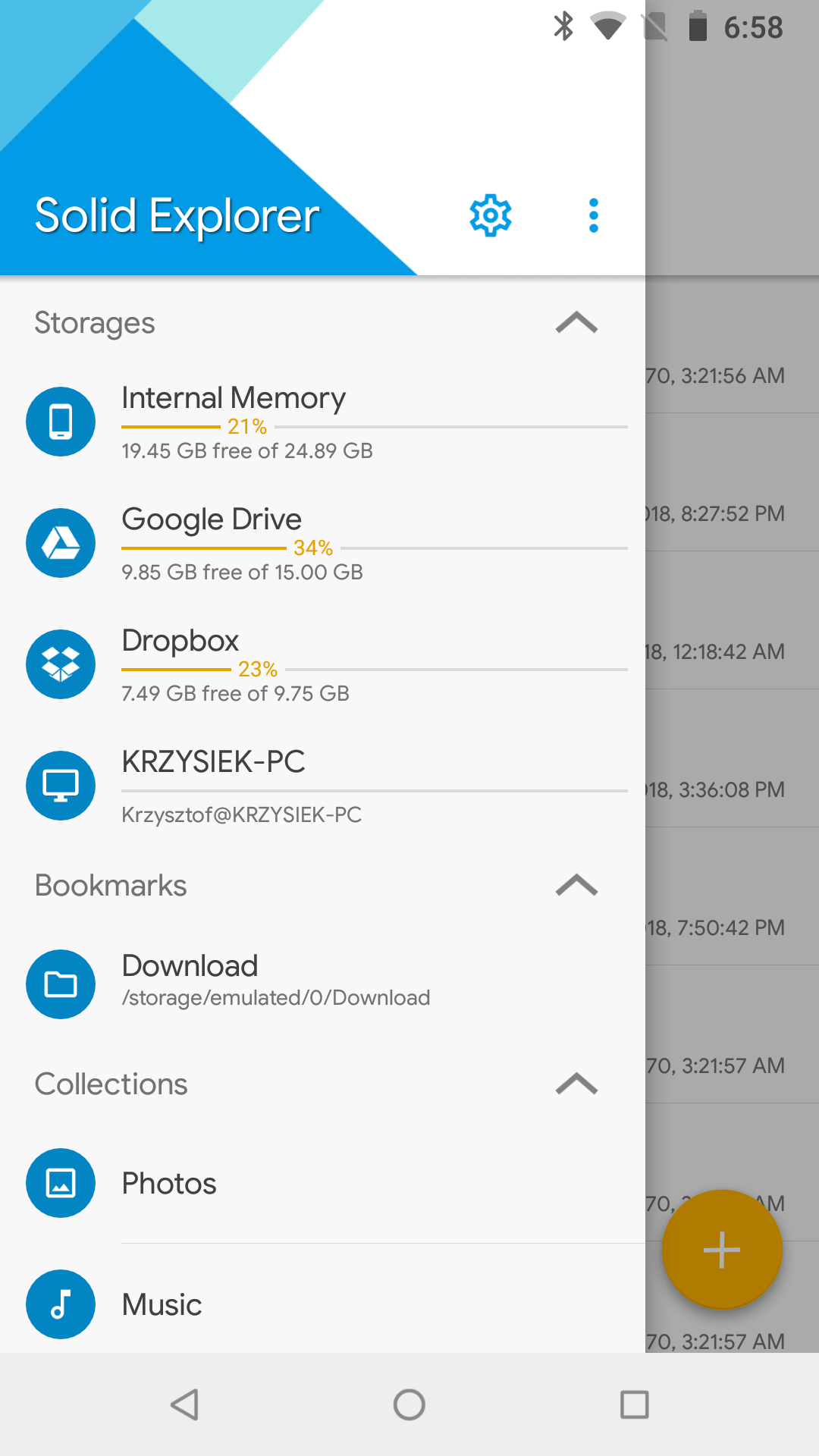
Task: Collapse the Collections section
Action: pyautogui.click(x=578, y=1084)
